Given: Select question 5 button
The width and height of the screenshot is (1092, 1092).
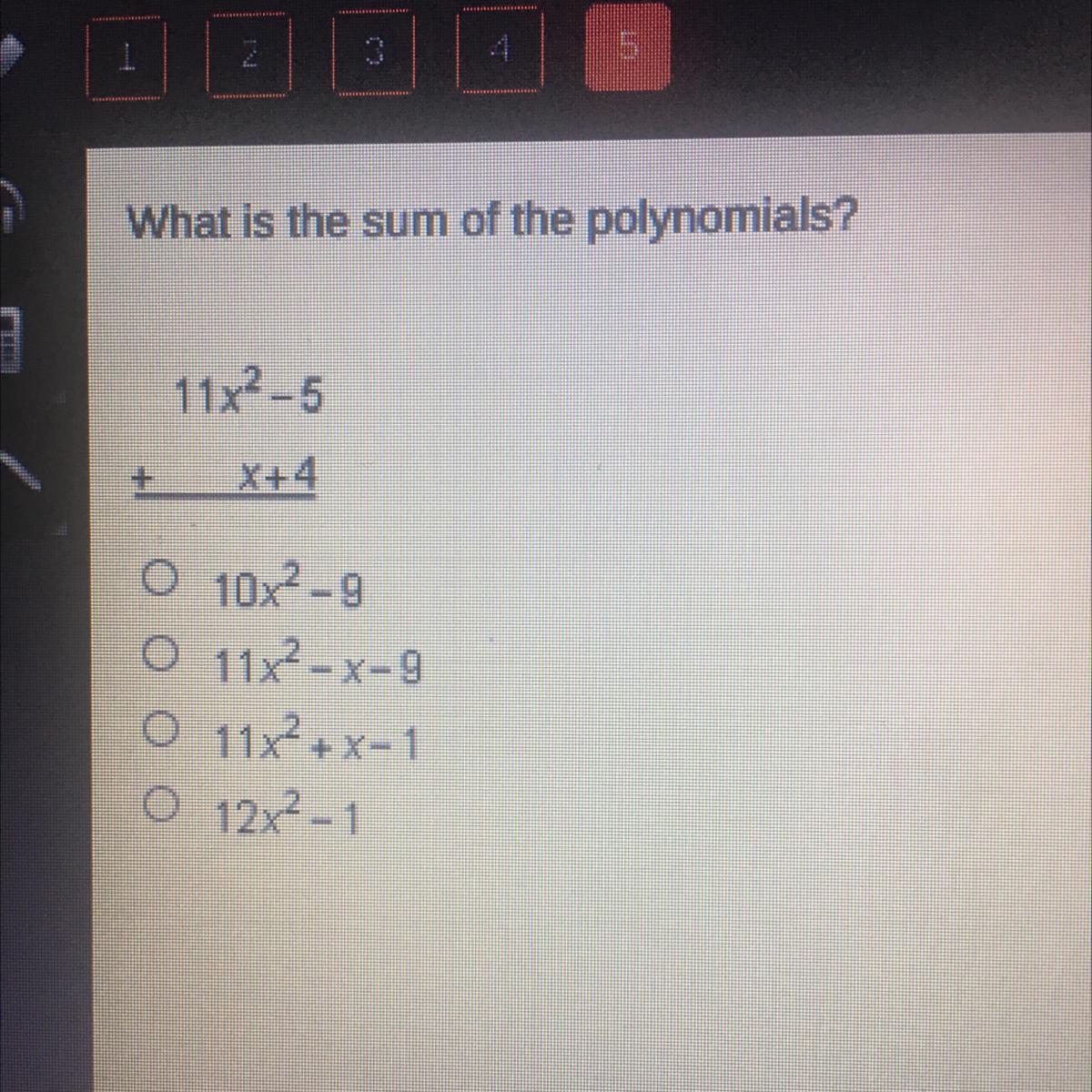Looking at the screenshot, I should pos(627,46).
